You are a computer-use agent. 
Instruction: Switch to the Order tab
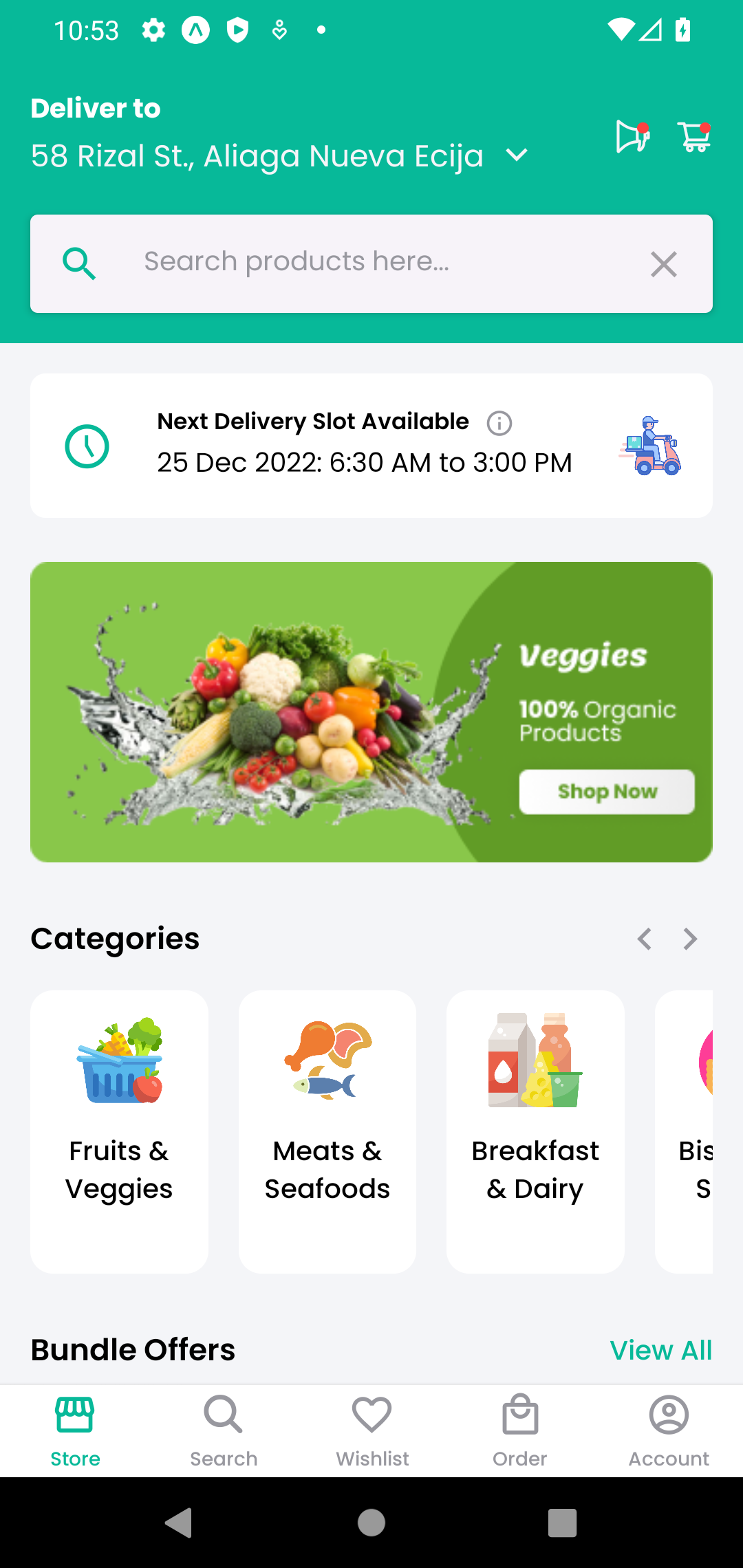click(x=520, y=1430)
